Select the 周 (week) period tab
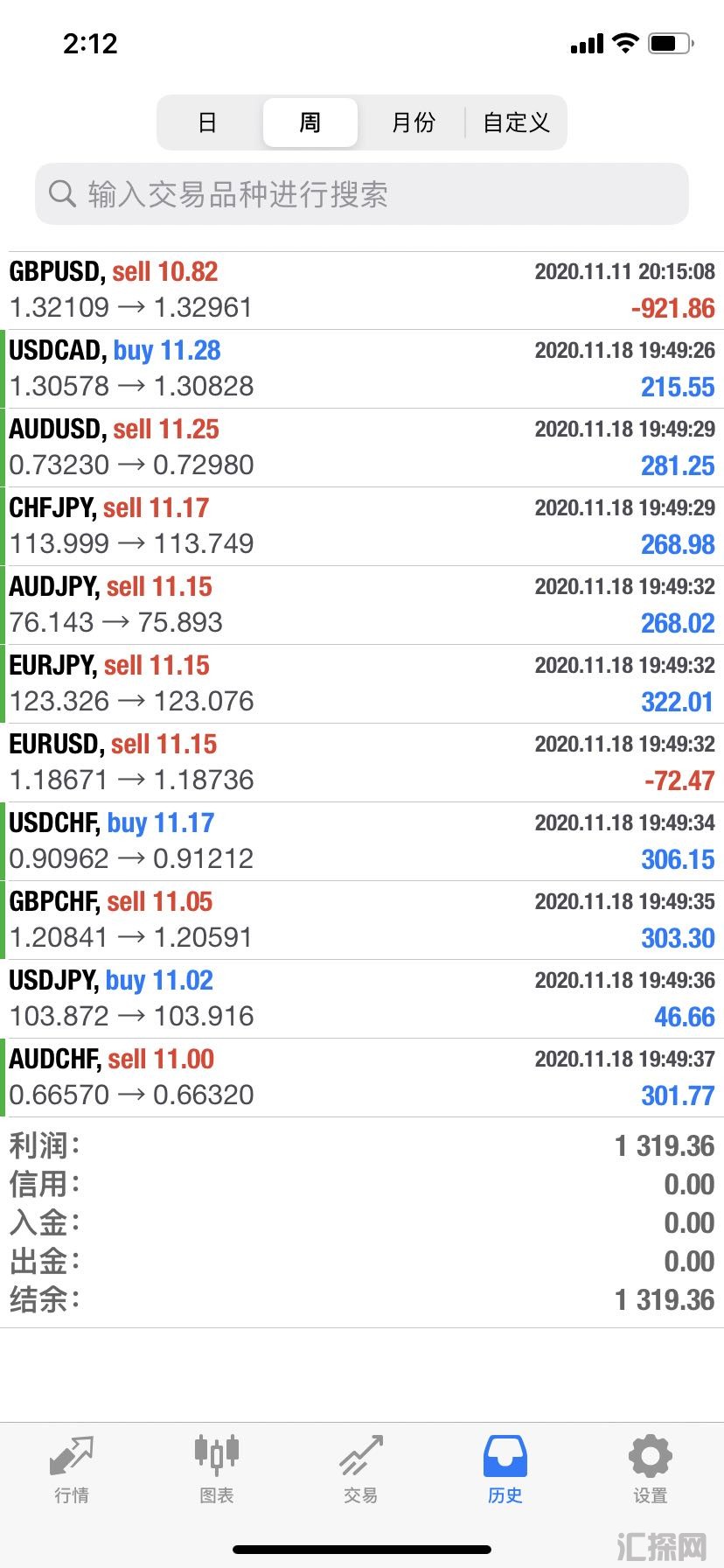724x1568 pixels. coord(310,122)
